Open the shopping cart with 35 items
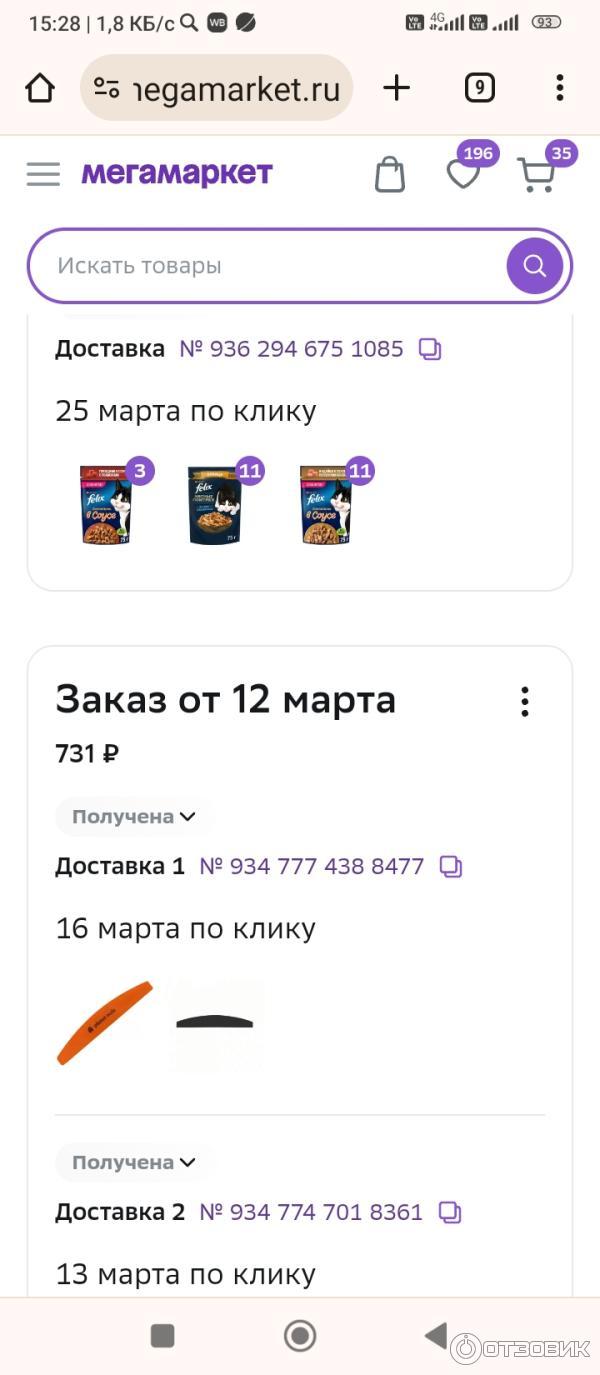The width and height of the screenshot is (600, 1375). [x=537, y=174]
